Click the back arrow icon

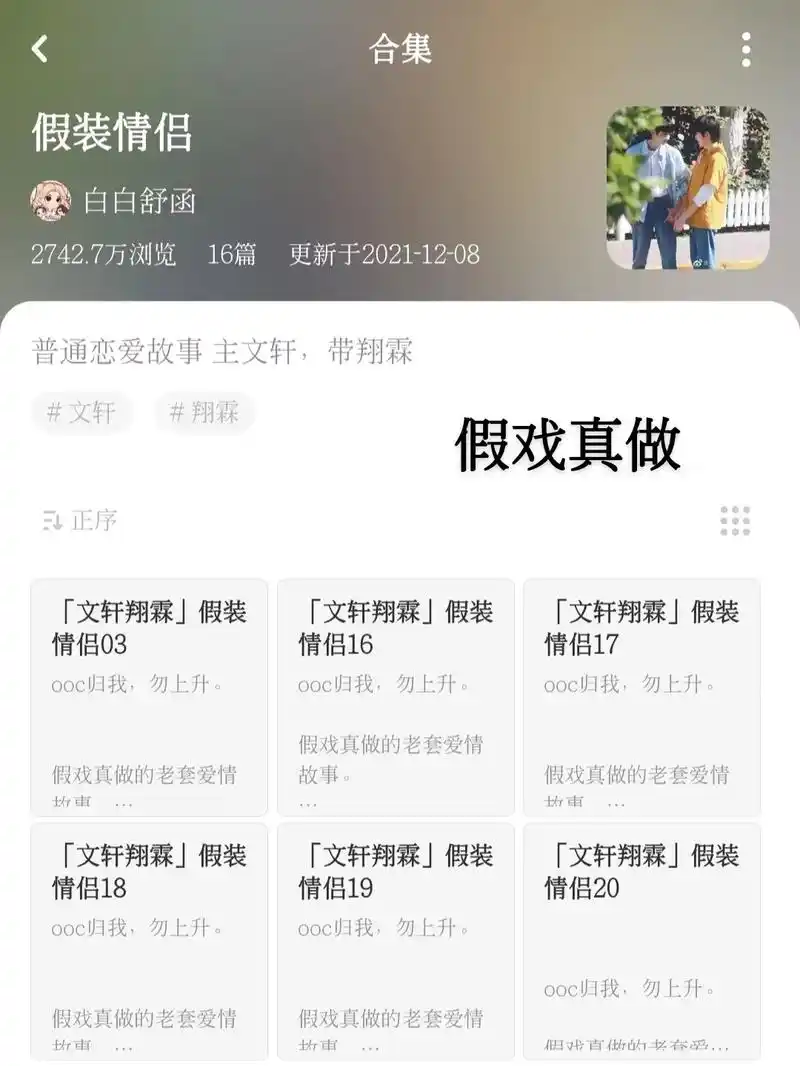pyautogui.click(x=40, y=48)
